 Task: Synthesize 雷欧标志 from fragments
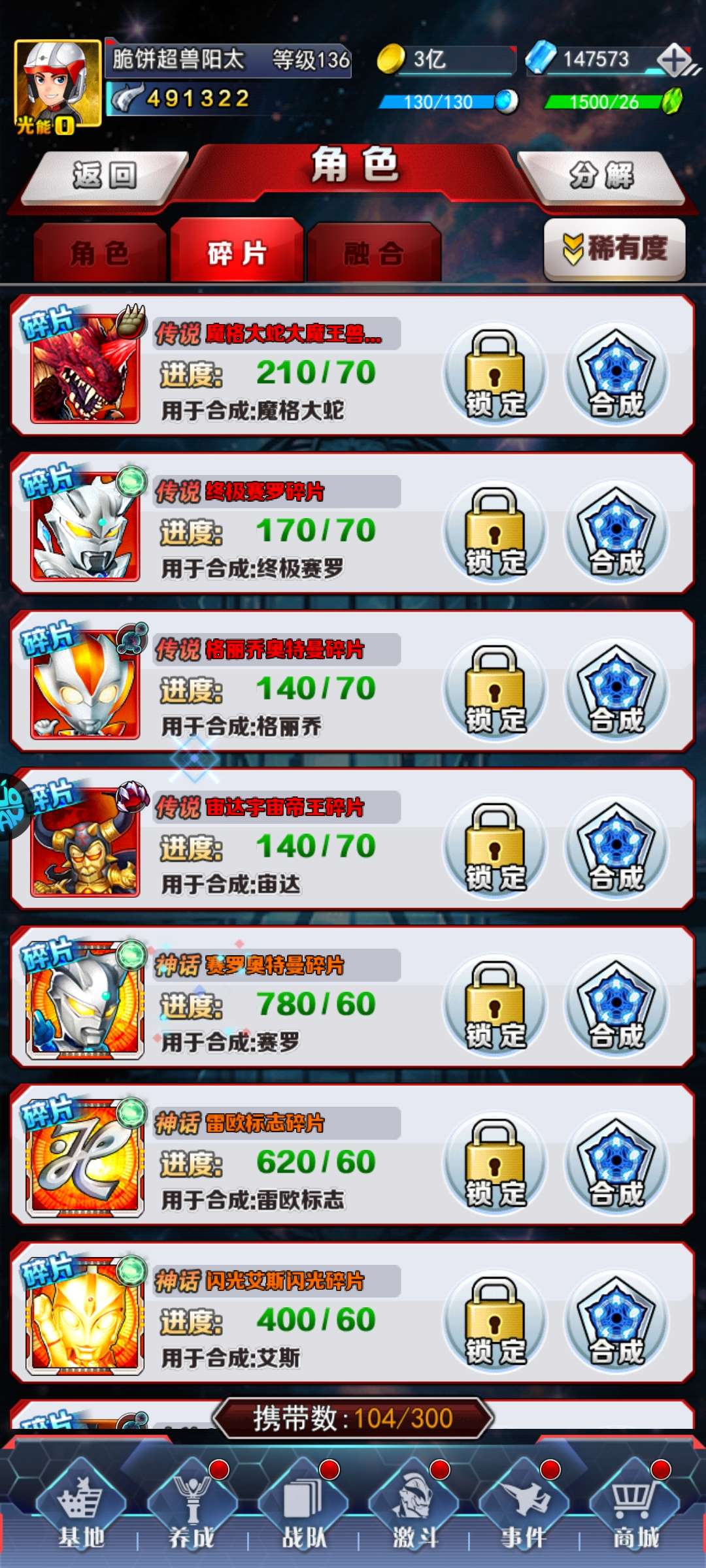pyautogui.click(x=616, y=1164)
